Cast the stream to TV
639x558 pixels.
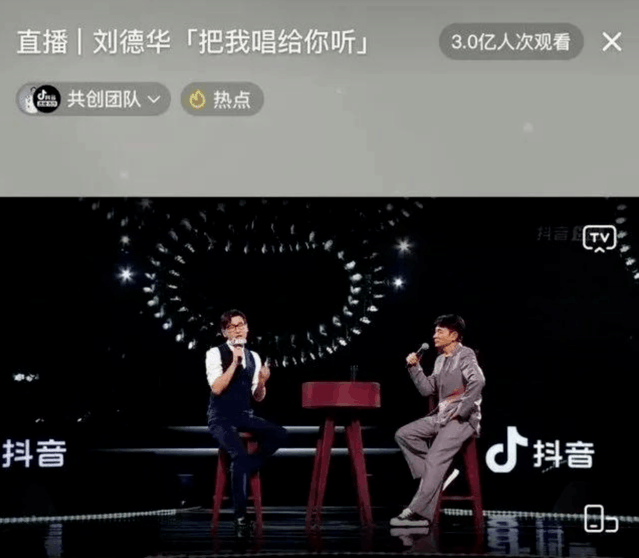click(599, 238)
